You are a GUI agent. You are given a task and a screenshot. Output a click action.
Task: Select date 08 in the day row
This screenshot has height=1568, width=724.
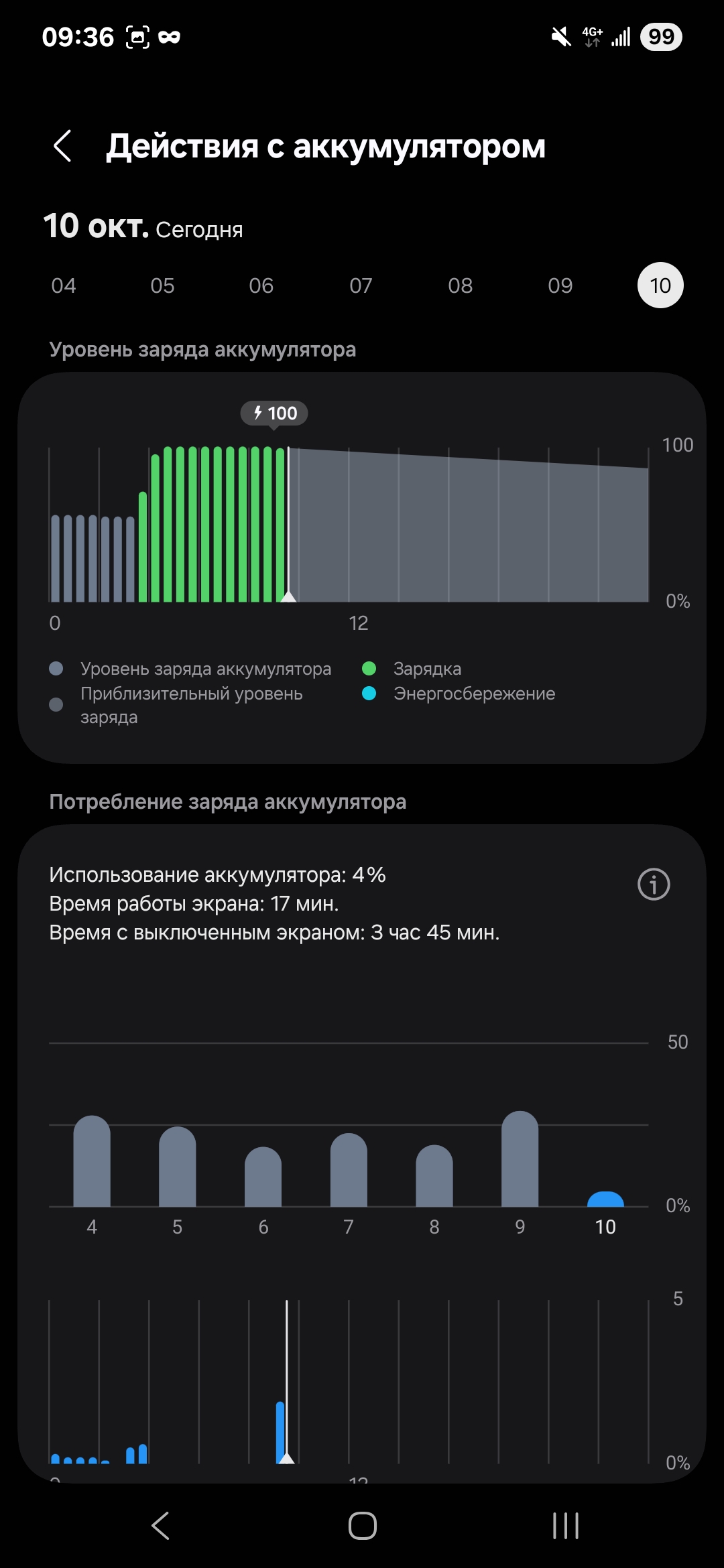pos(461,285)
